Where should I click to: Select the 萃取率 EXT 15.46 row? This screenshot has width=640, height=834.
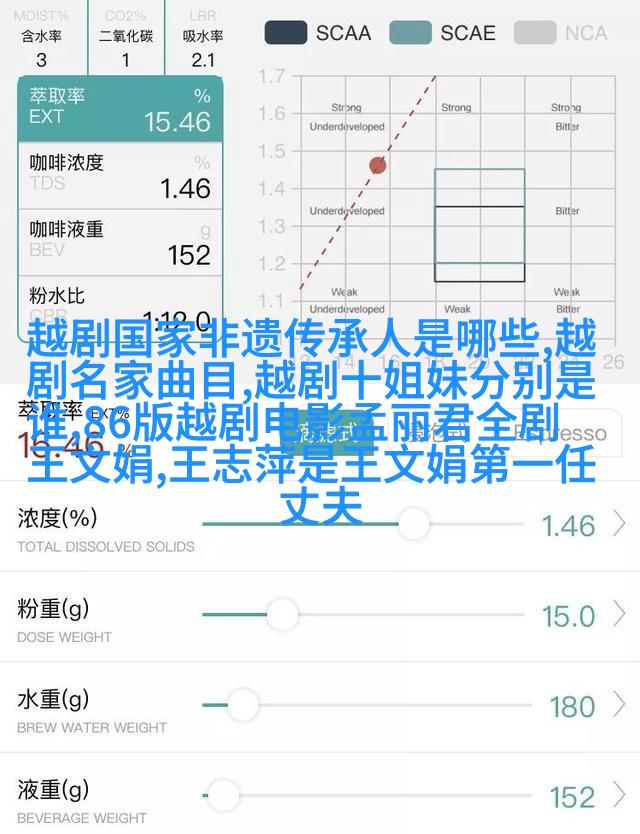tap(120, 110)
